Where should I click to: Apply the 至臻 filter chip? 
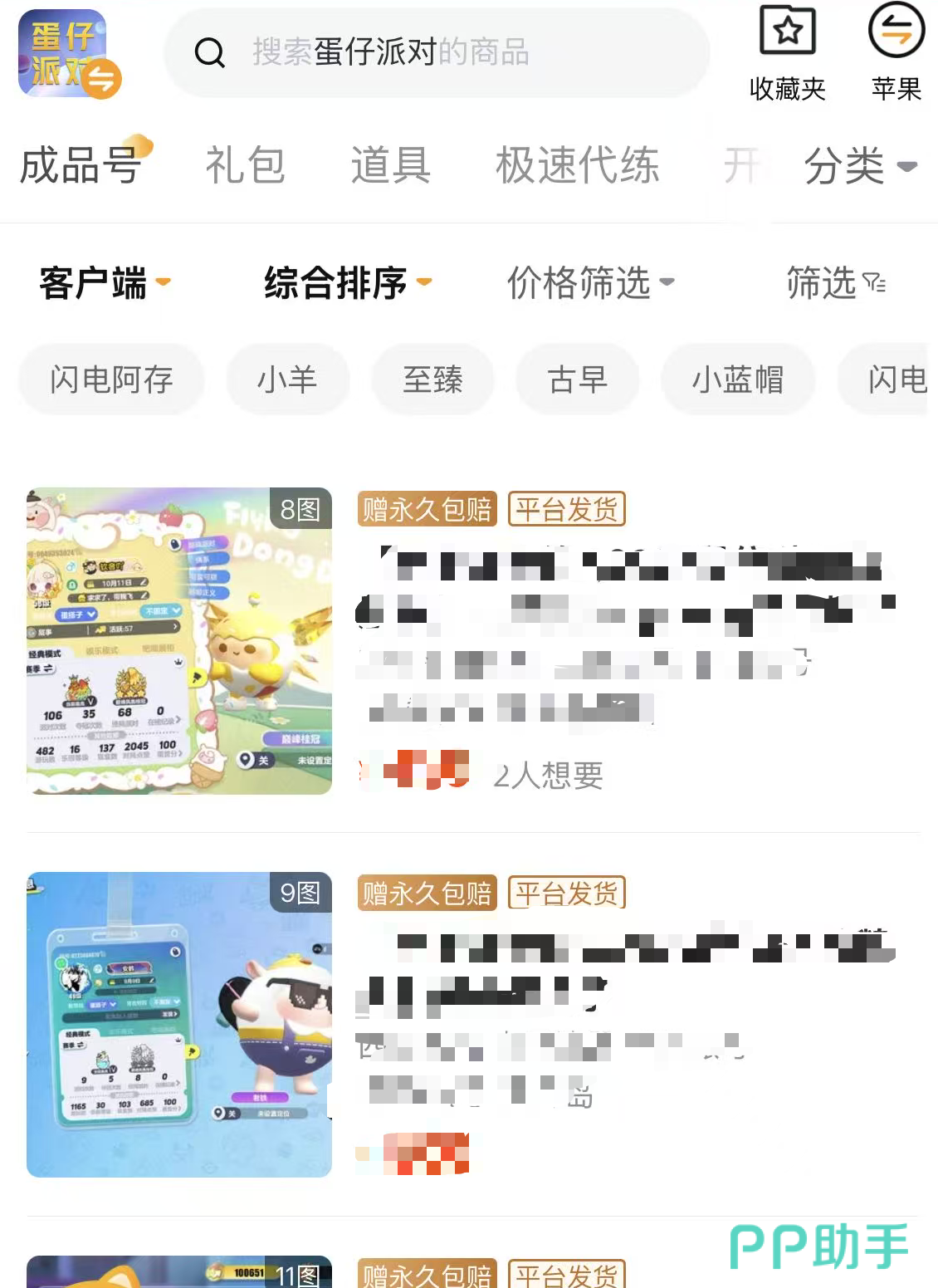pyautogui.click(x=432, y=380)
